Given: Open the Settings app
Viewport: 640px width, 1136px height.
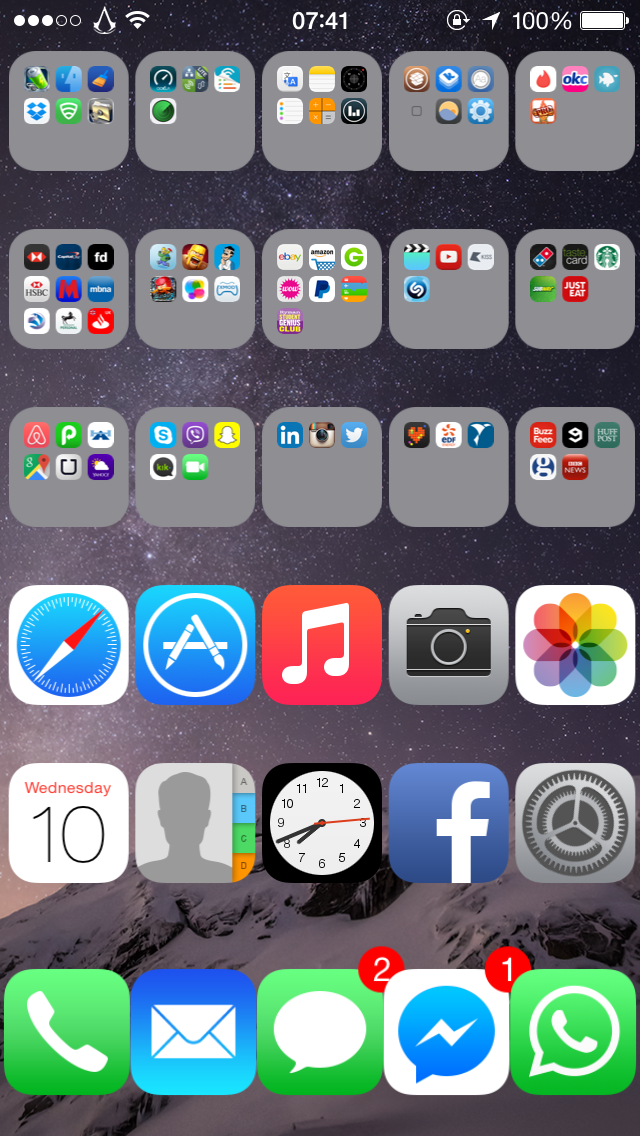Looking at the screenshot, I should 575,823.
